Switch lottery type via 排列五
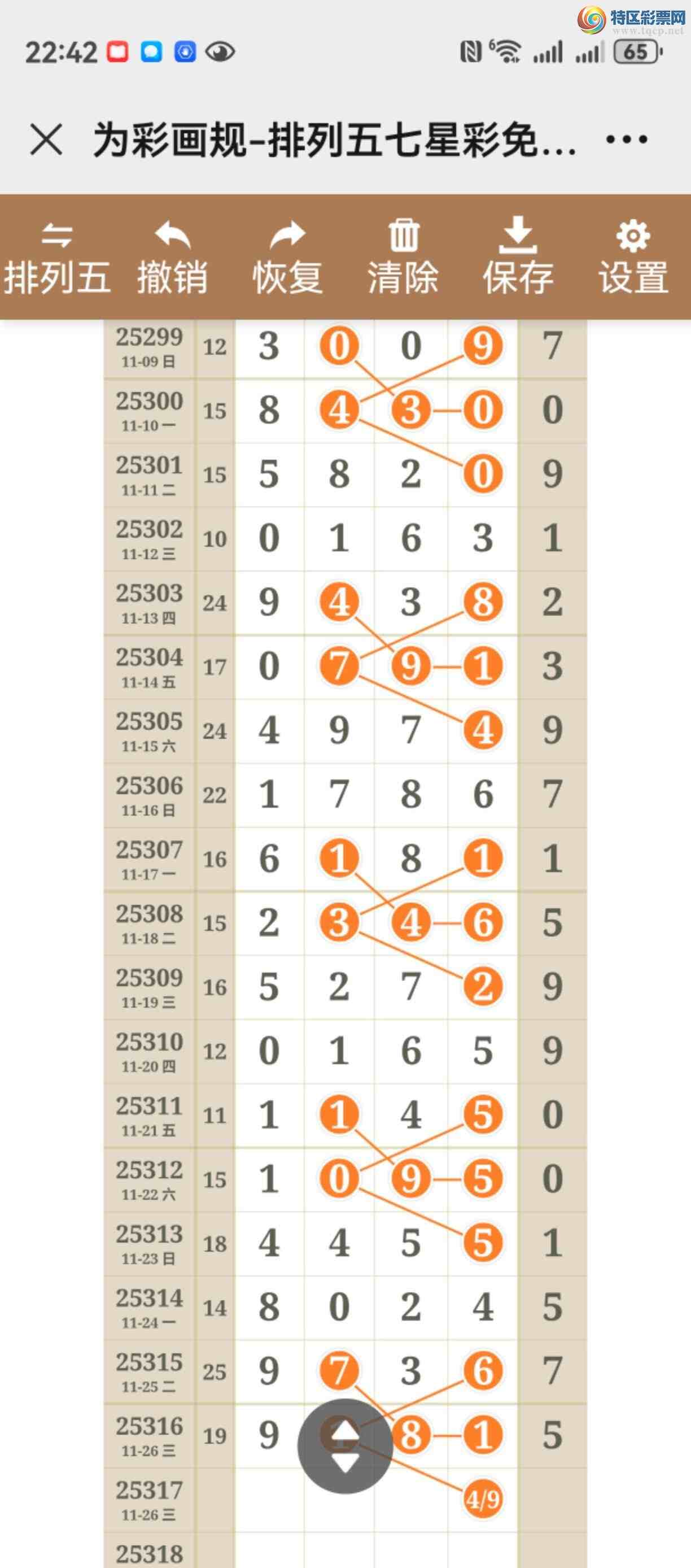This screenshot has width=691, height=1568. click(x=57, y=258)
